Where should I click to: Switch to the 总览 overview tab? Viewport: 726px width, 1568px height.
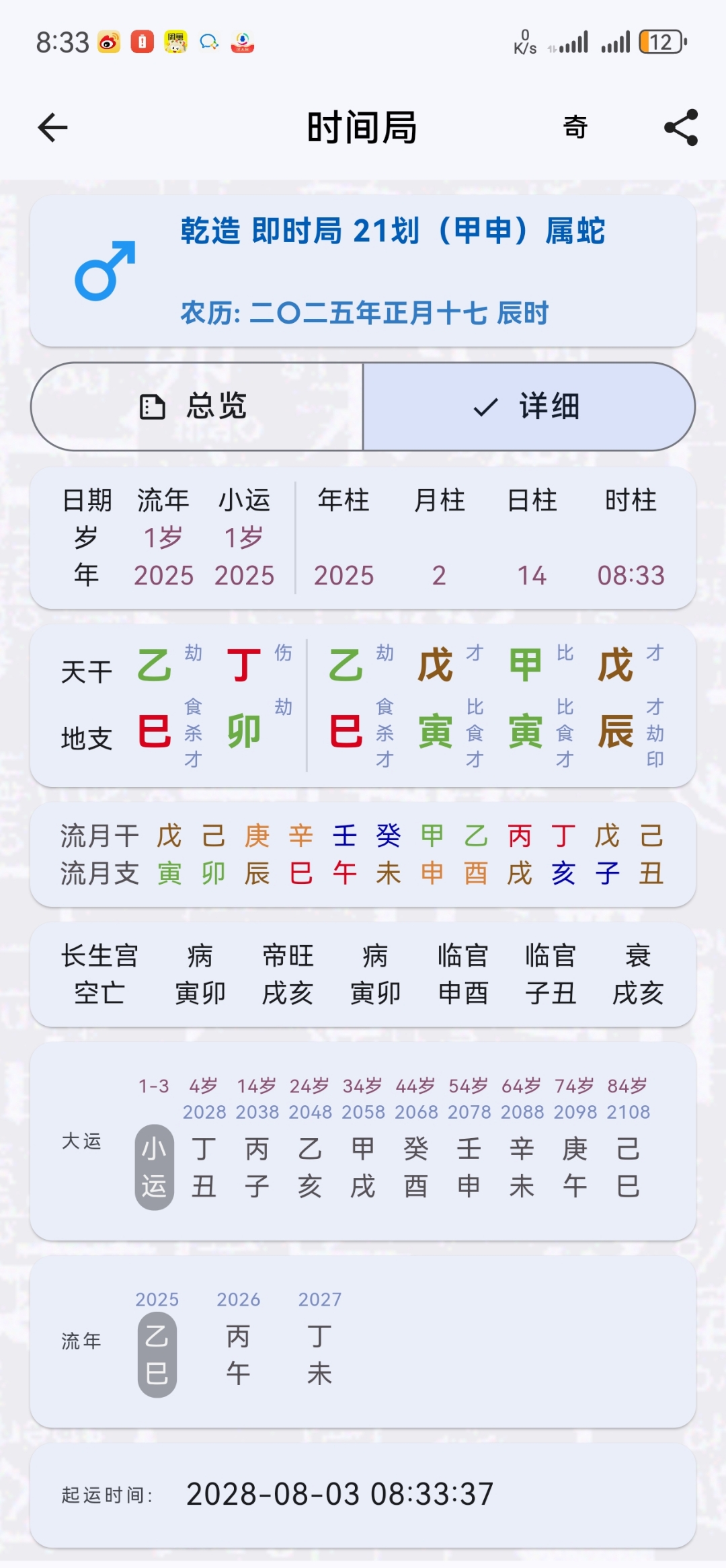point(197,407)
